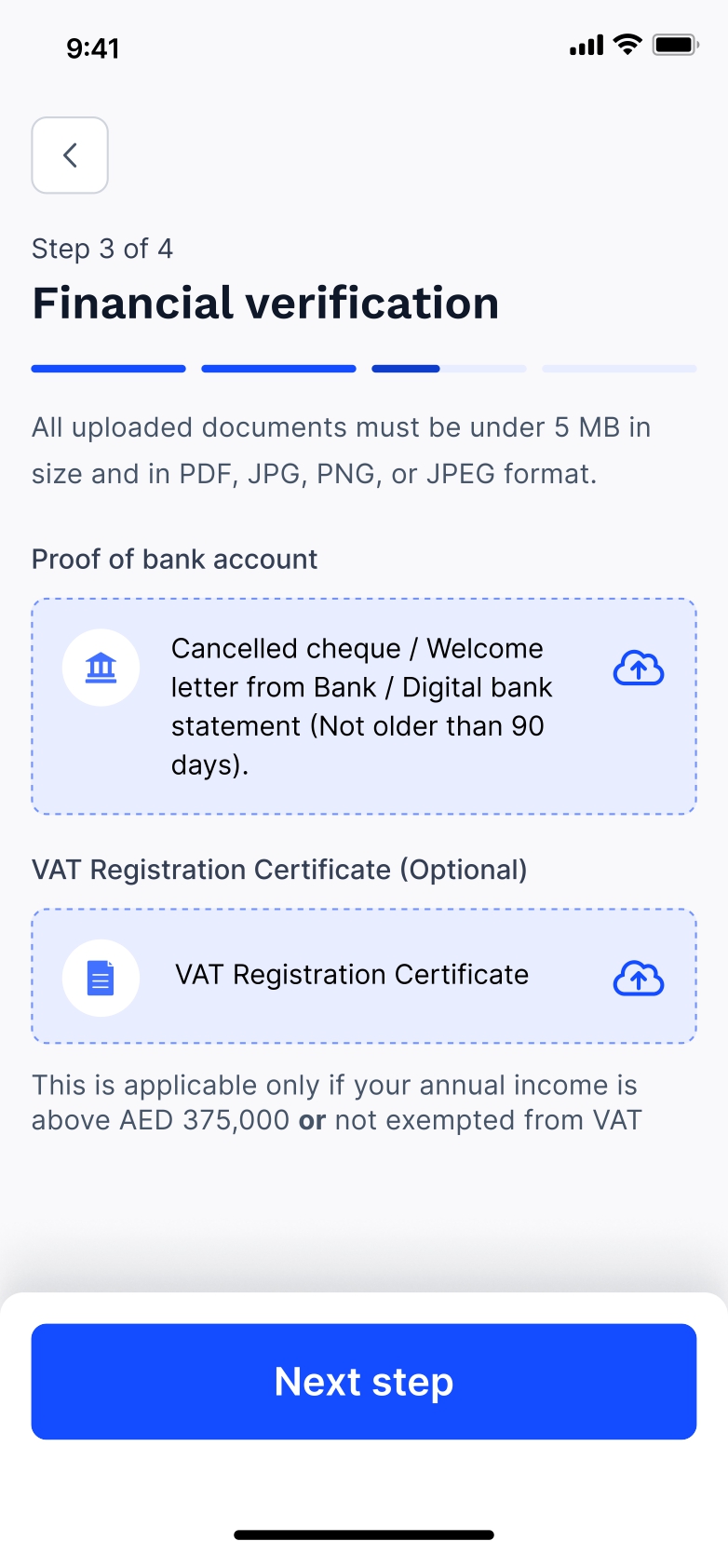Image resolution: width=728 pixels, height=1568 pixels.
Task: Continue with the Next step button
Action: [x=364, y=1382]
